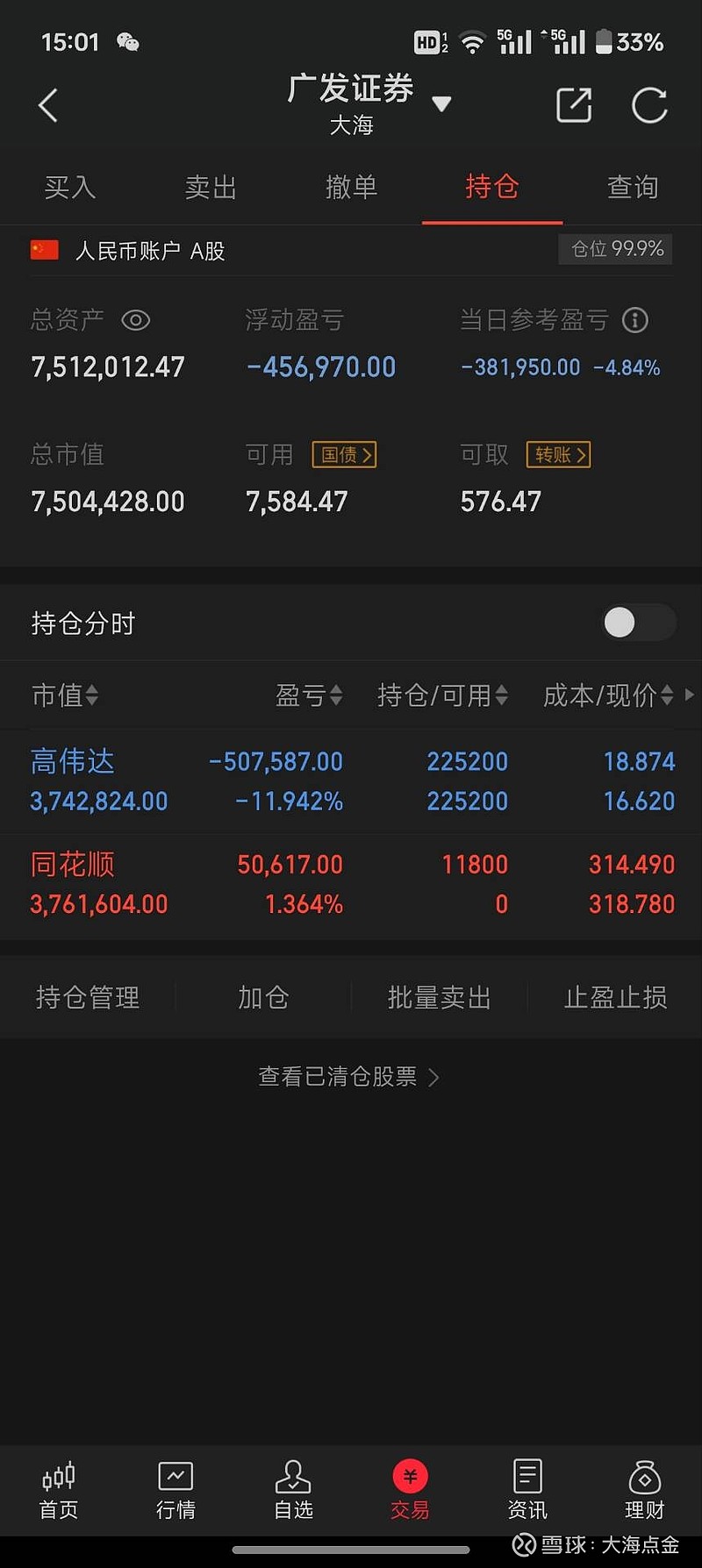Tap the share/export icon top right
This screenshot has height=1568, width=702.
click(573, 104)
